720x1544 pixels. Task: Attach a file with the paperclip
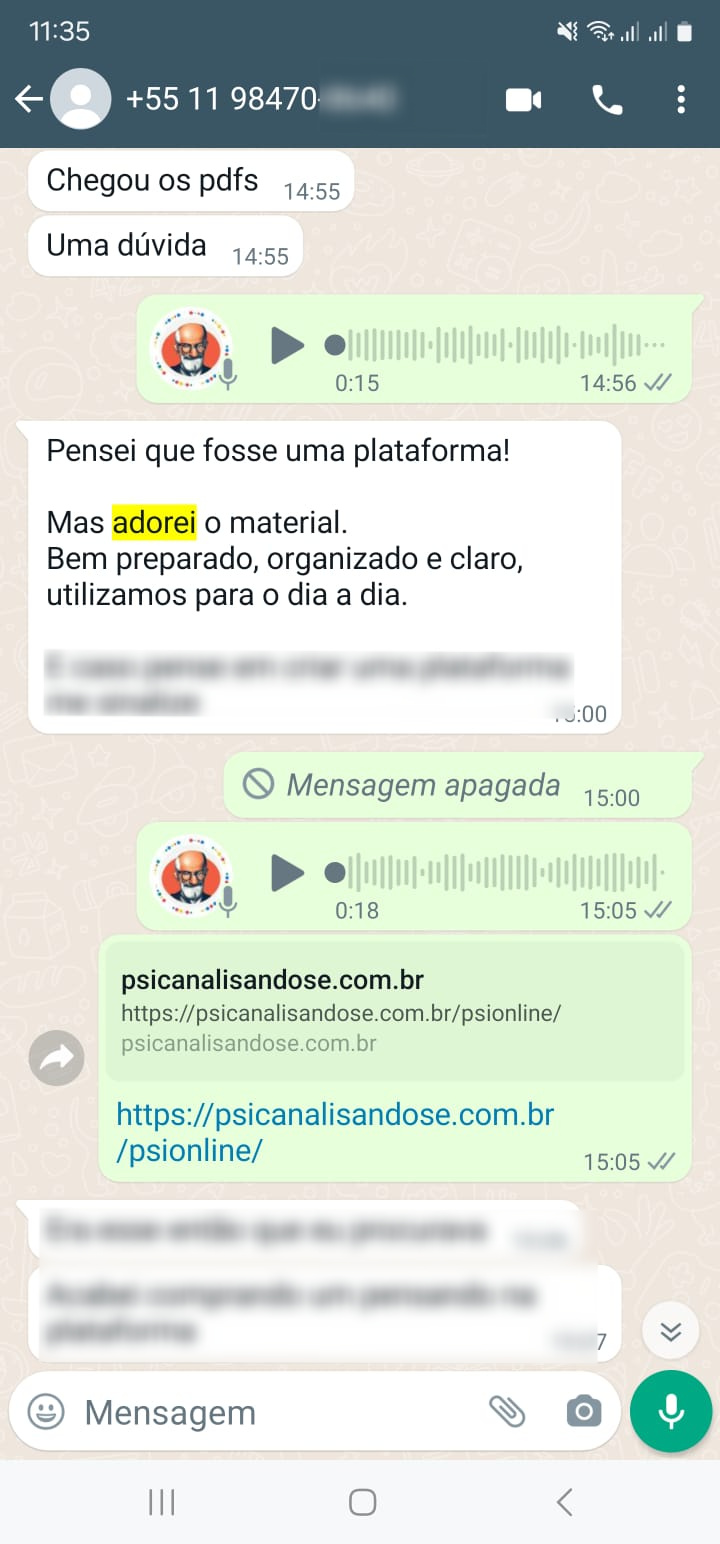coord(507,1412)
